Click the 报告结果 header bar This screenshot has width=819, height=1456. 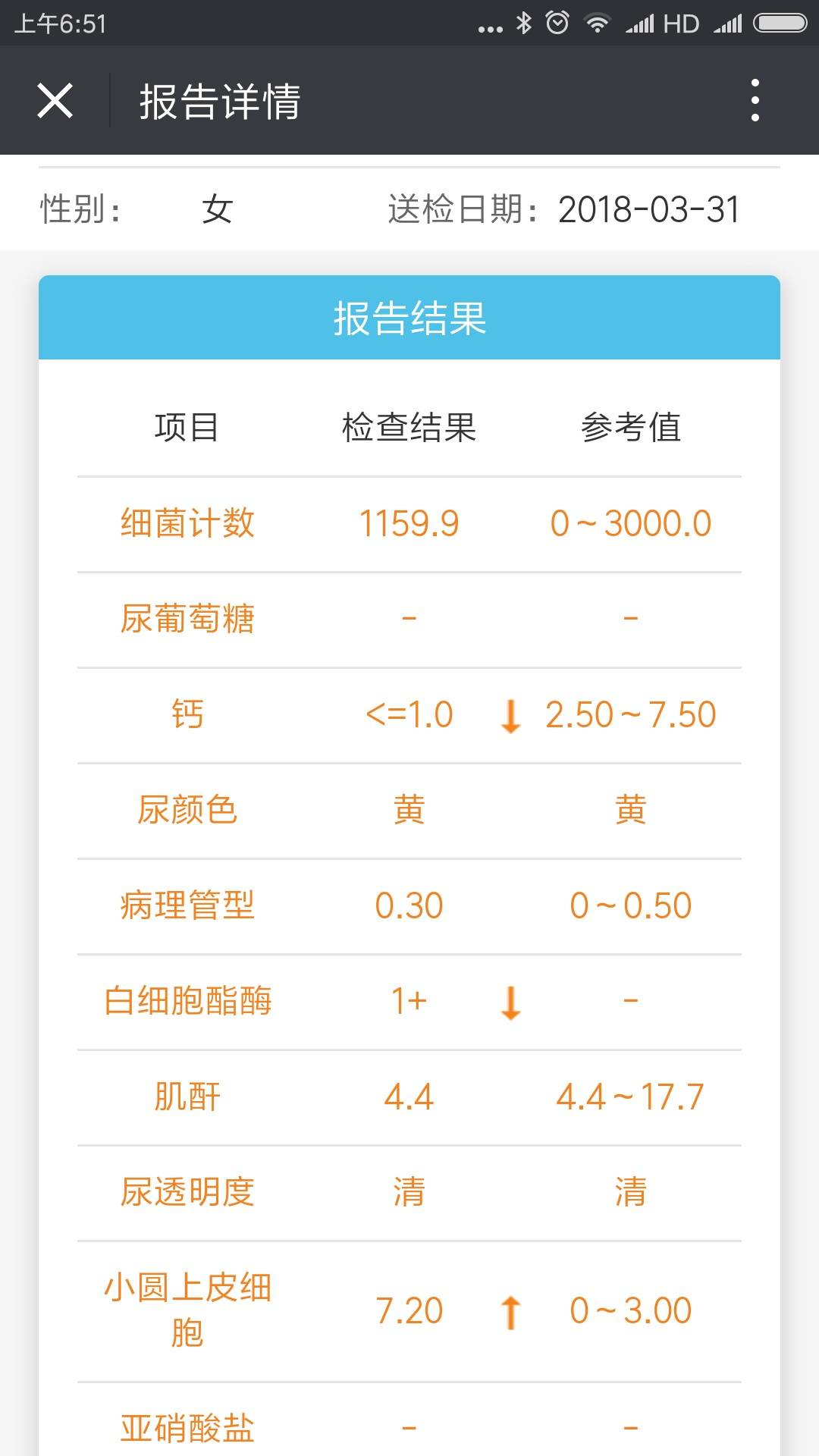click(409, 320)
